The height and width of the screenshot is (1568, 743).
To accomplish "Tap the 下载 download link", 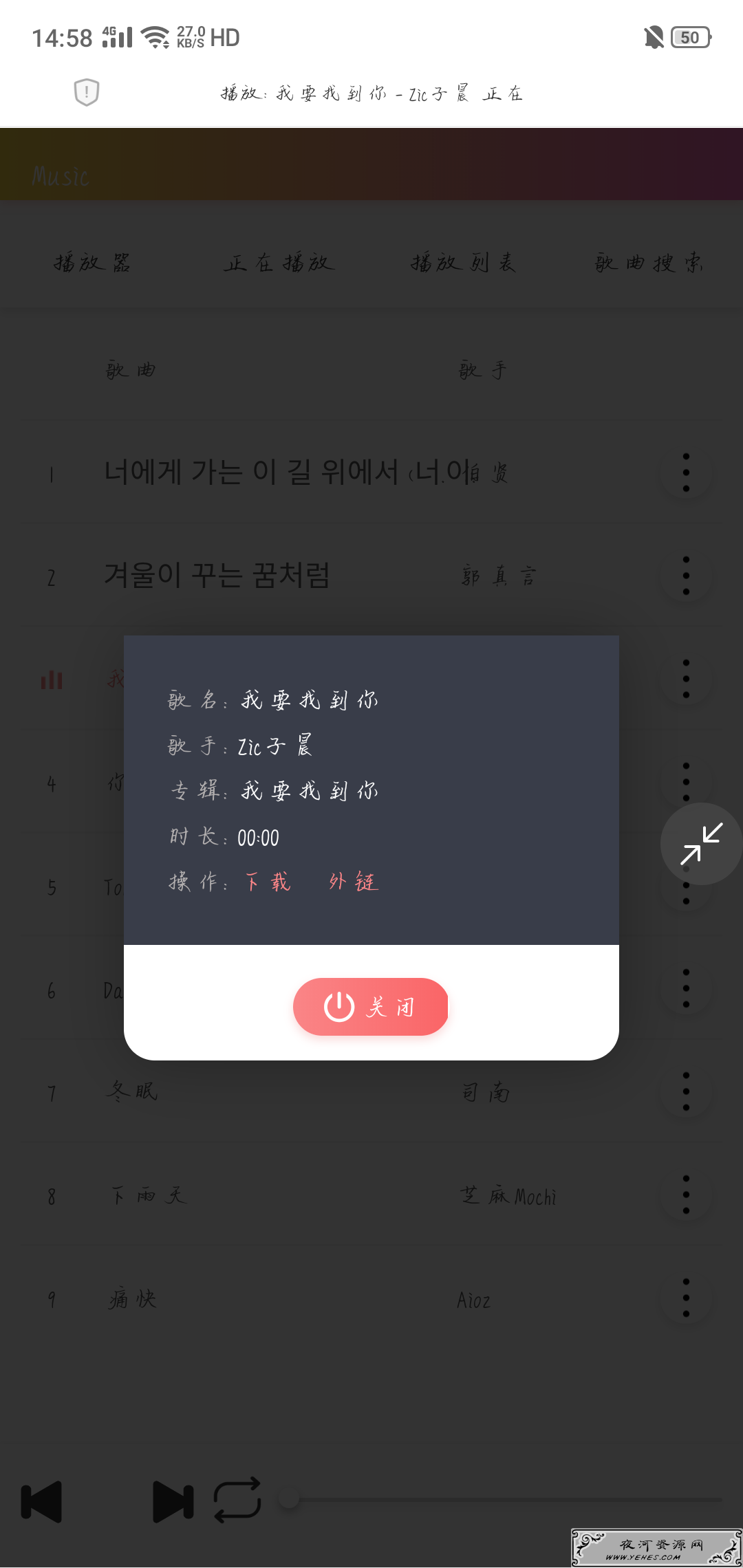I will point(268,882).
